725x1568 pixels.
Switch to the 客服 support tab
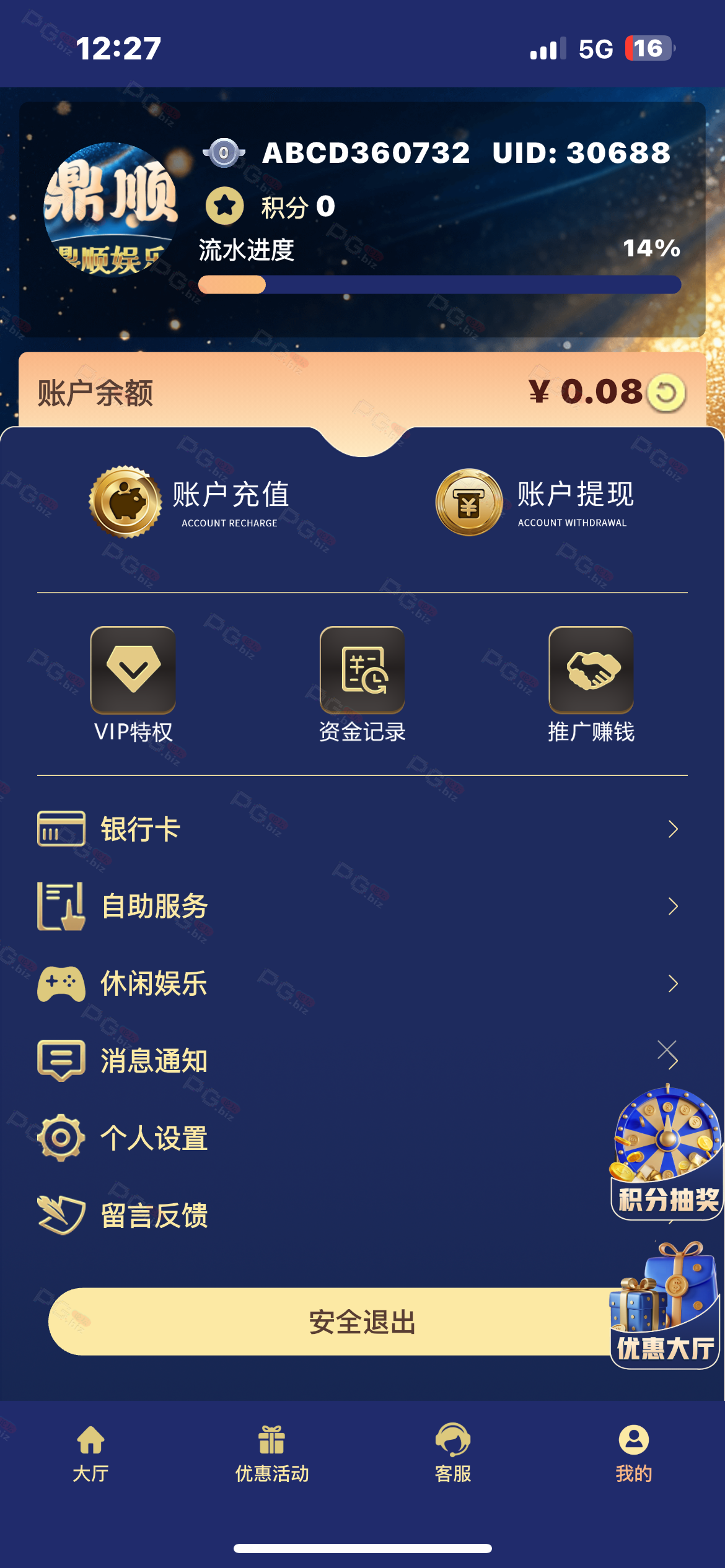[x=453, y=1453]
